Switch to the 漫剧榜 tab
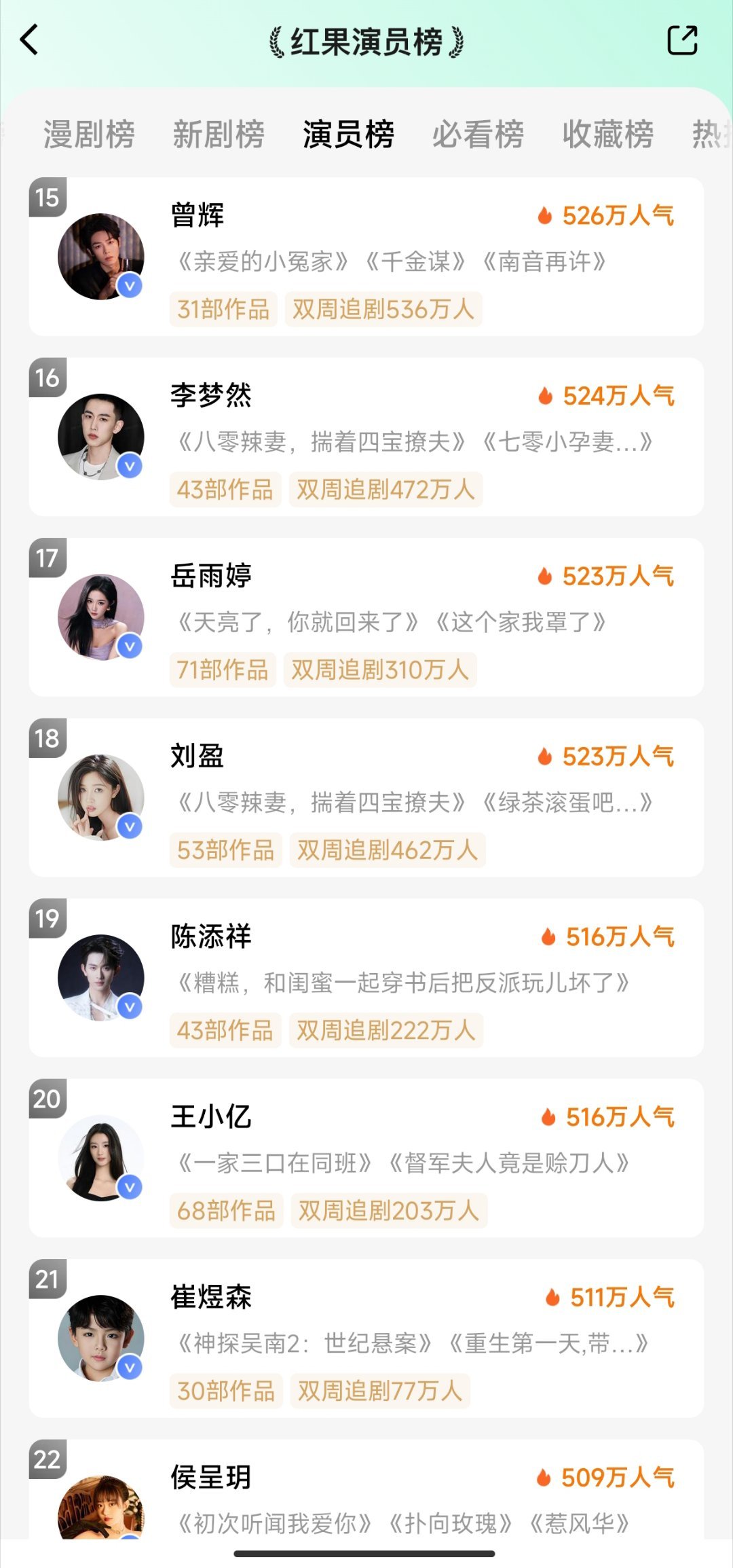Image resolution: width=733 pixels, height=1568 pixels. click(89, 134)
